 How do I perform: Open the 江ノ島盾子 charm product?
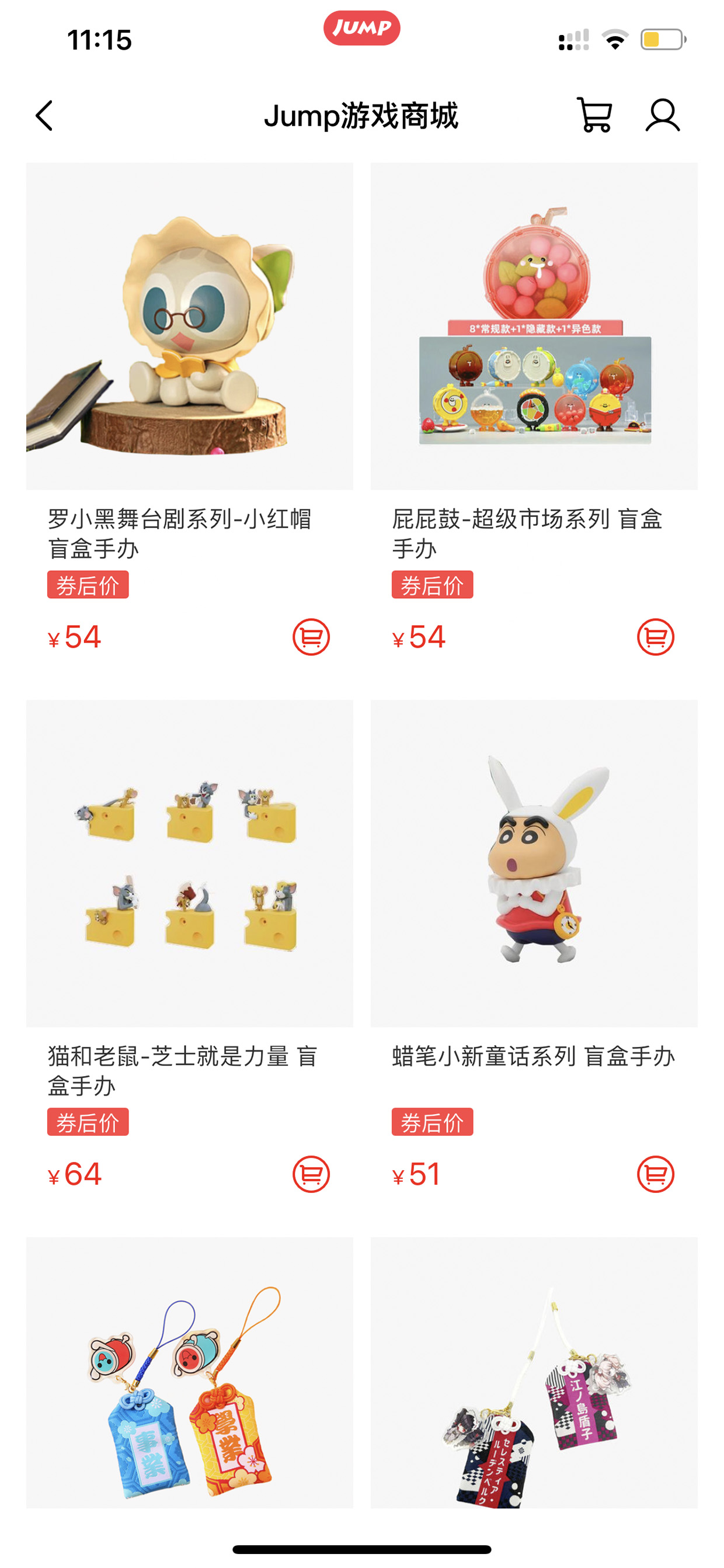coord(534,1373)
